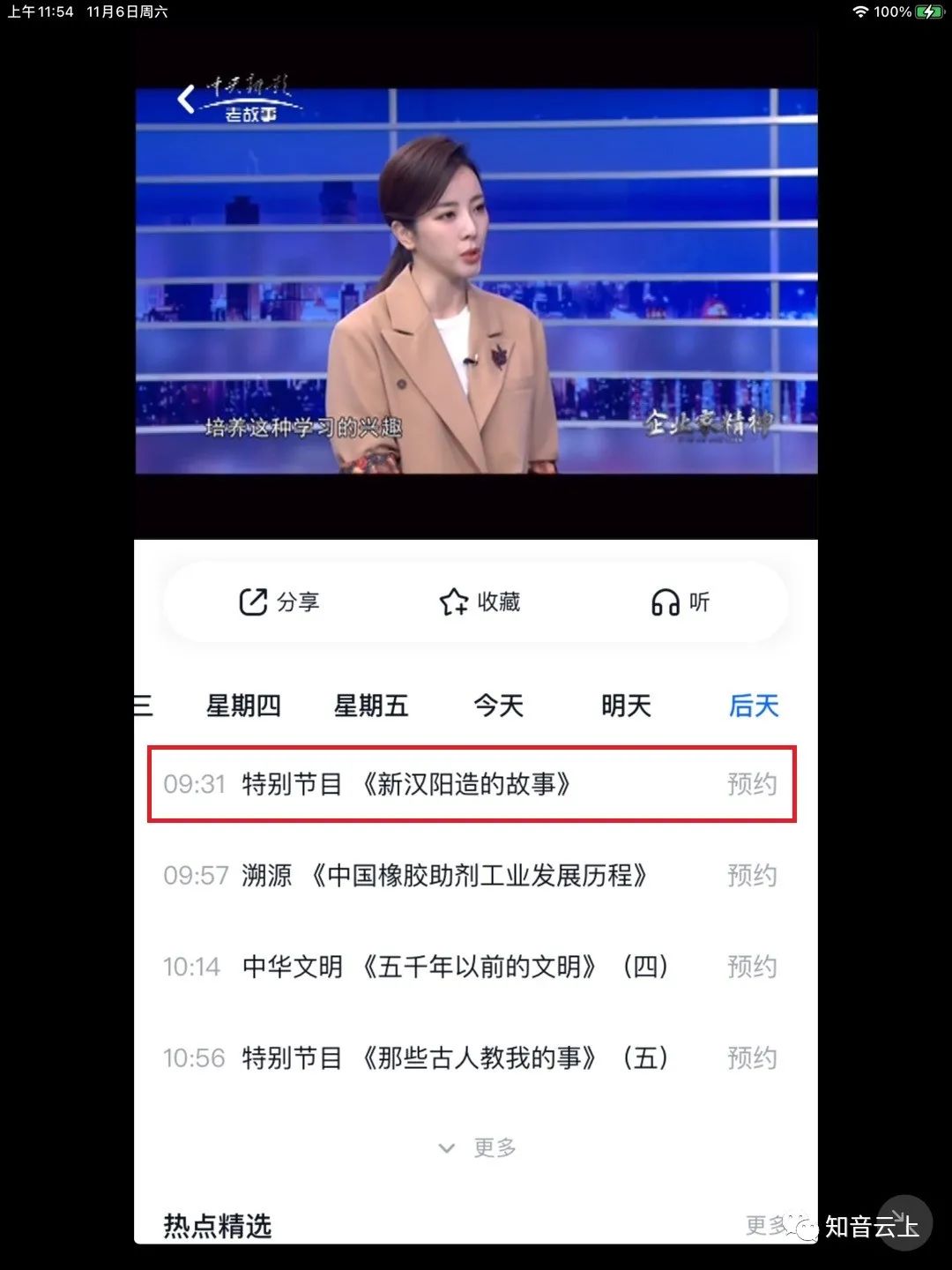Select the 星期五 schedule tab
Viewport: 952px width, 1270px height.
(x=371, y=706)
